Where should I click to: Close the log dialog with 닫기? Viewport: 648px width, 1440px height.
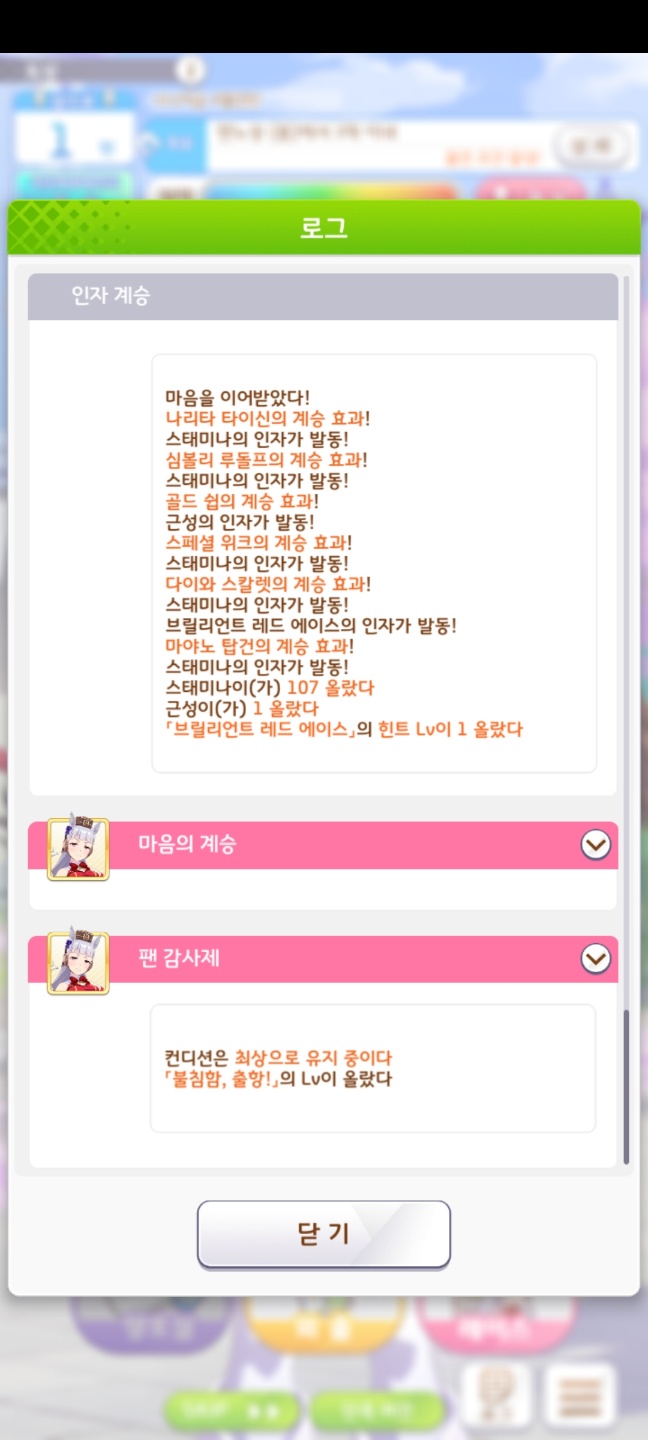(x=323, y=1234)
